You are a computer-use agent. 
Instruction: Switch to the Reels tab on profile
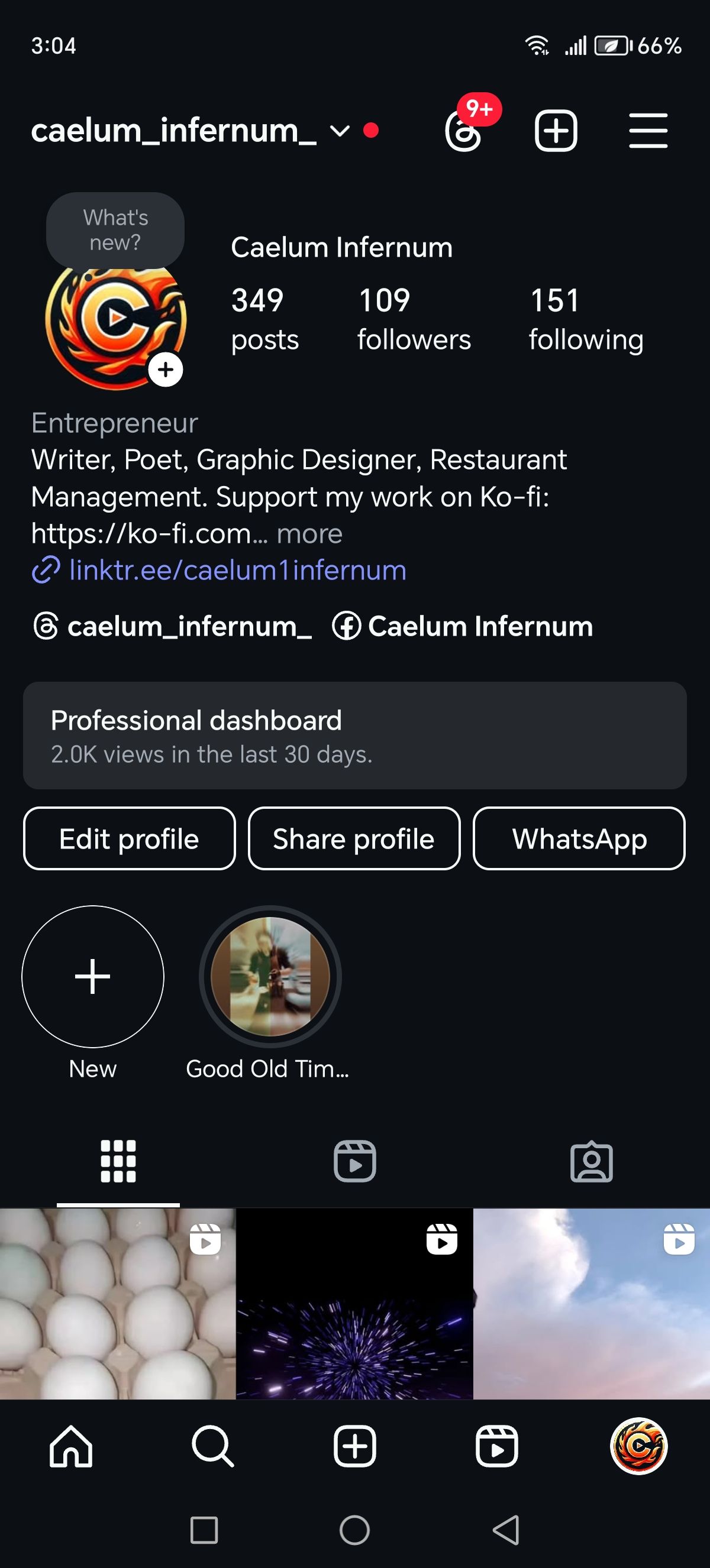click(355, 1161)
